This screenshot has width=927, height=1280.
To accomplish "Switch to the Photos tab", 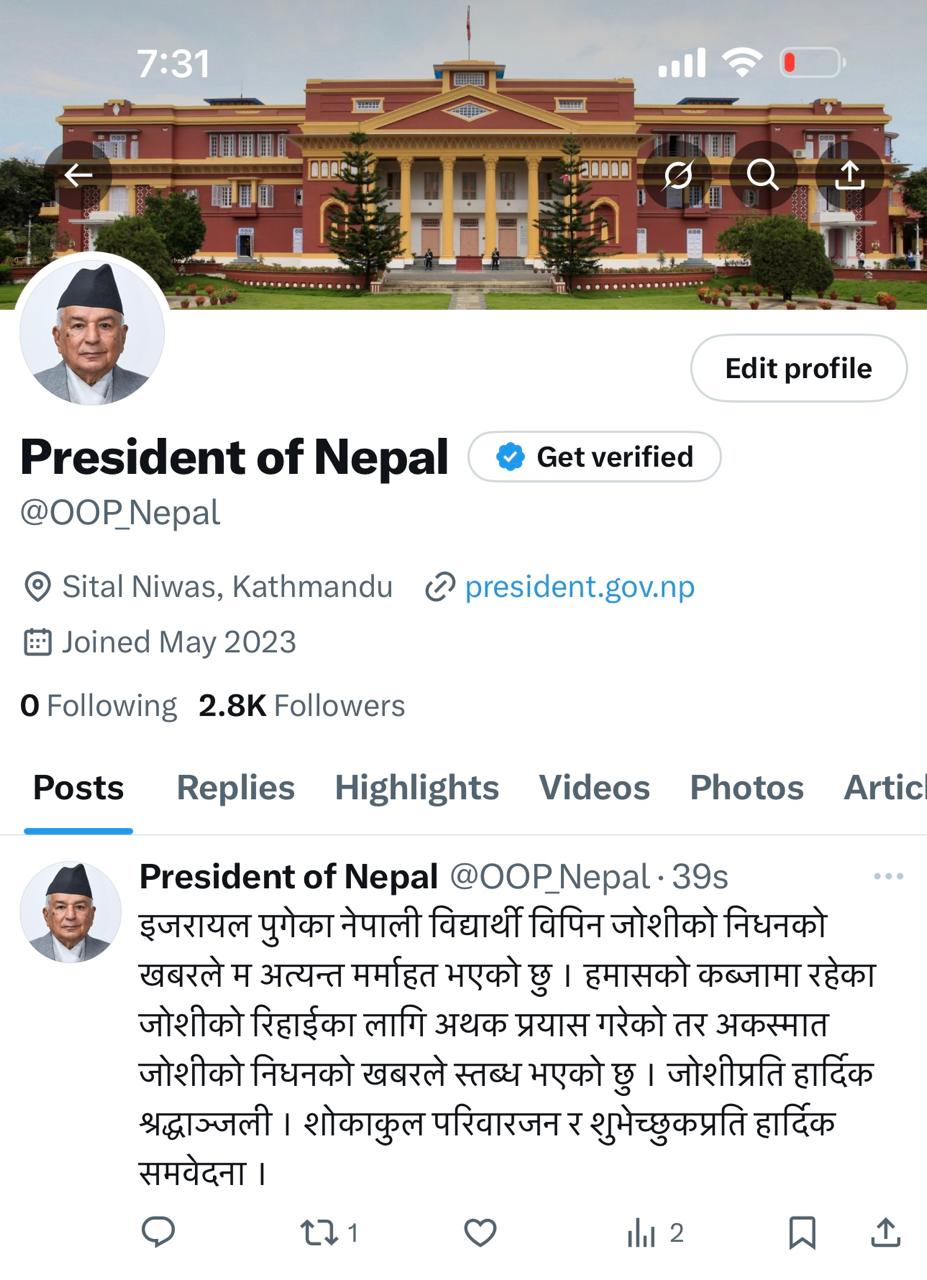I will coord(746,788).
